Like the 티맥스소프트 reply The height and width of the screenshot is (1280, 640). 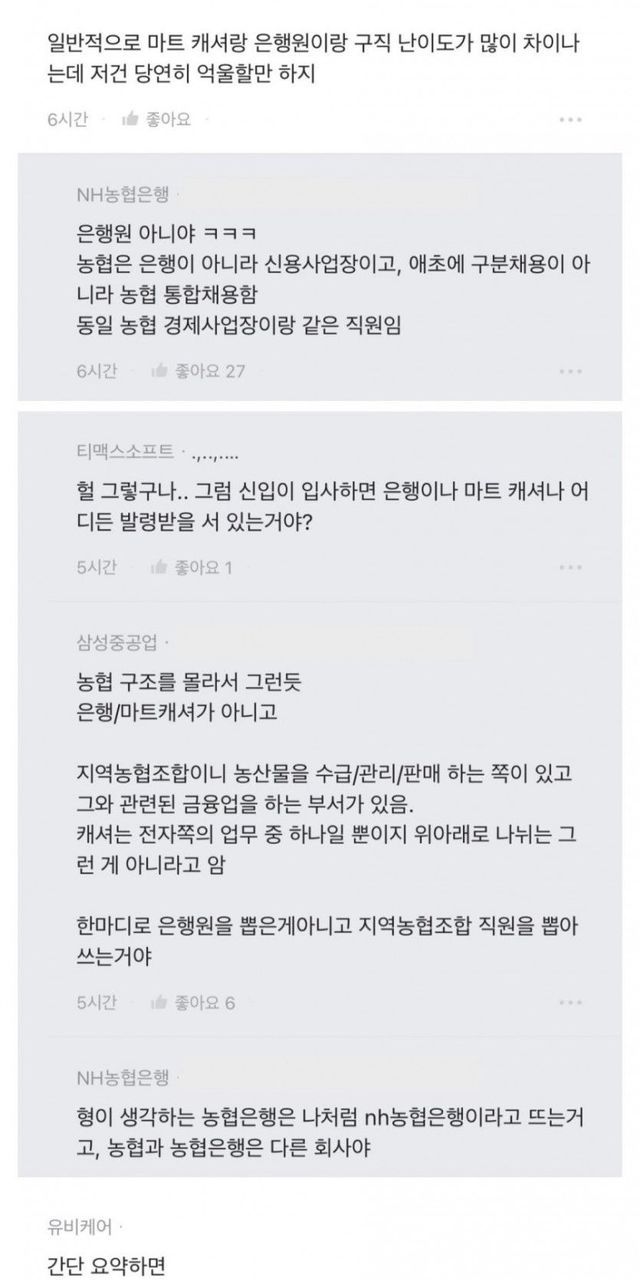click(x=191, y=567)
